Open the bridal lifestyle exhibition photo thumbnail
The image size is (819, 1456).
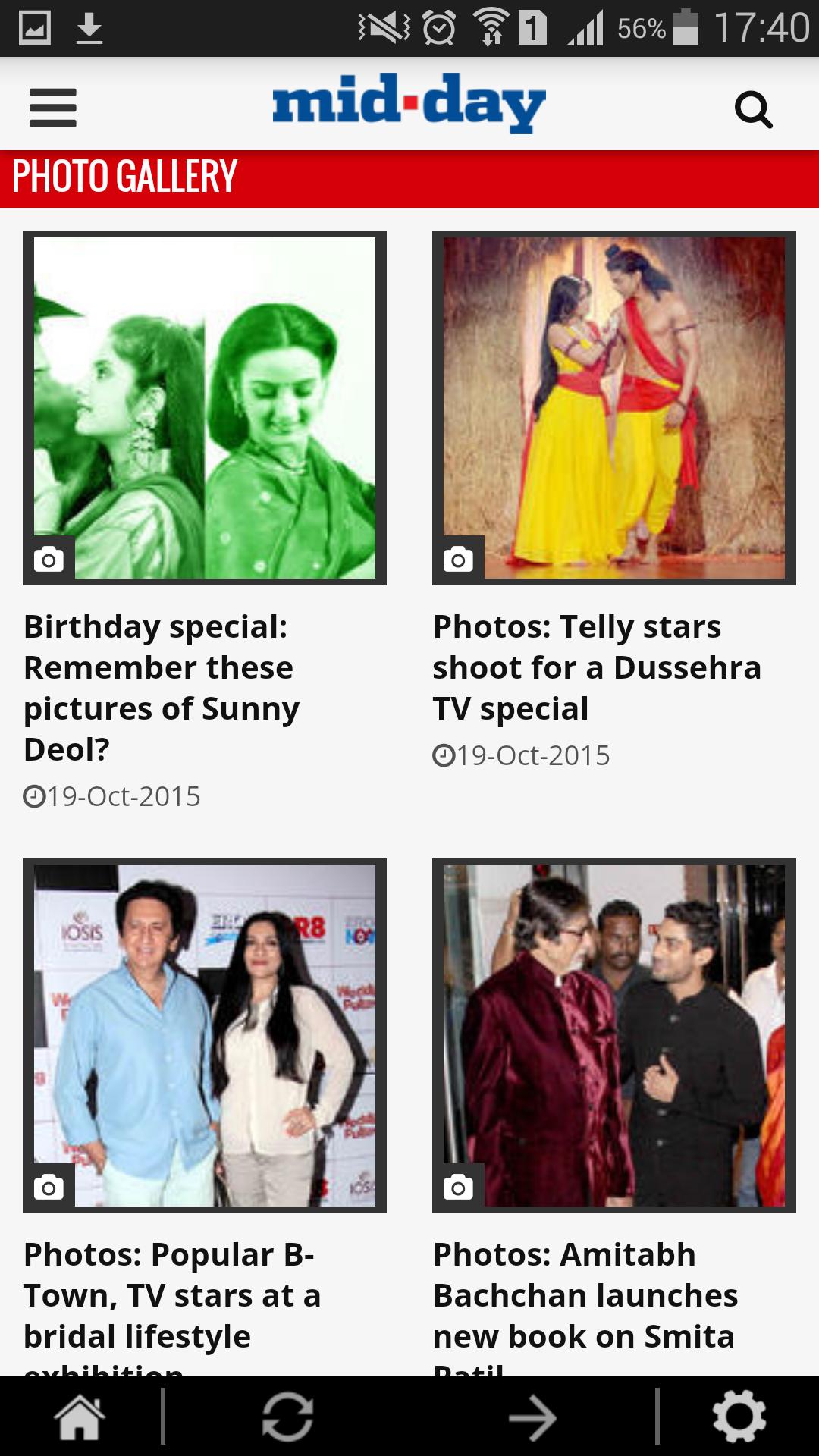point(205,1035)
